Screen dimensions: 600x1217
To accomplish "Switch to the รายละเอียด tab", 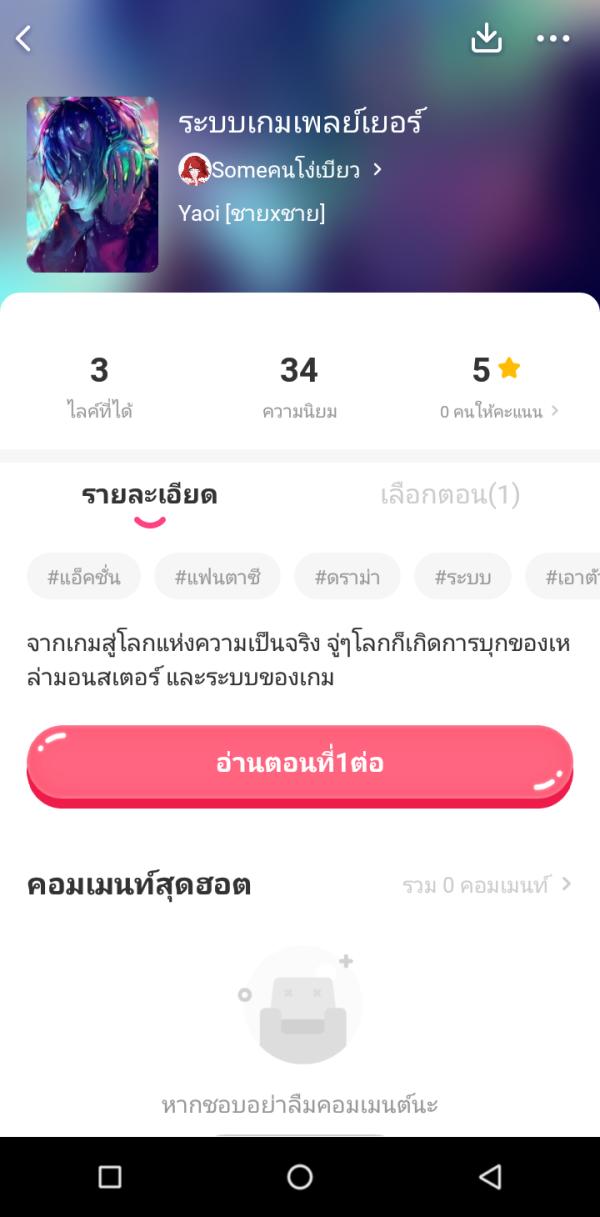I will click(x=149, y=495).
